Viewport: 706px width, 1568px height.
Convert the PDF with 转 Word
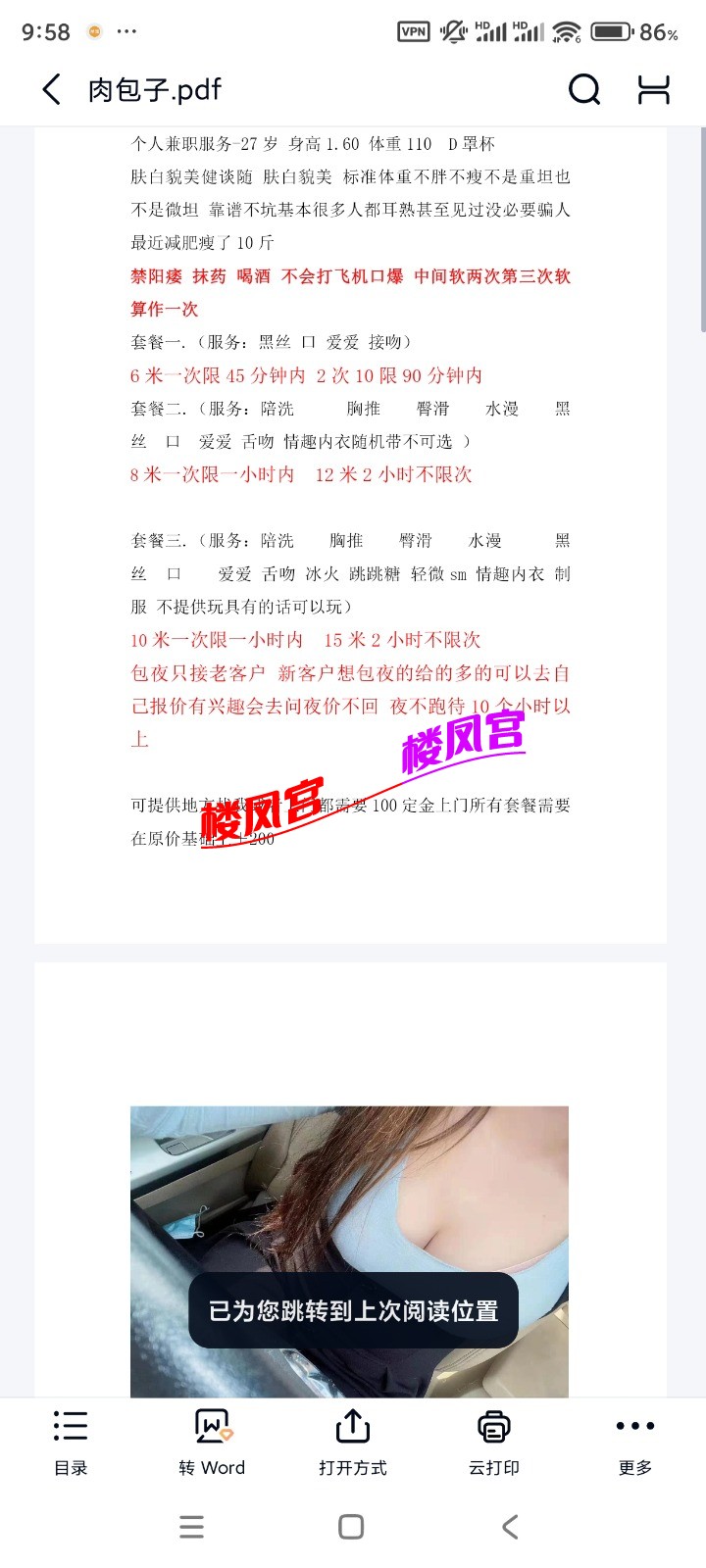coord(212,1443)
